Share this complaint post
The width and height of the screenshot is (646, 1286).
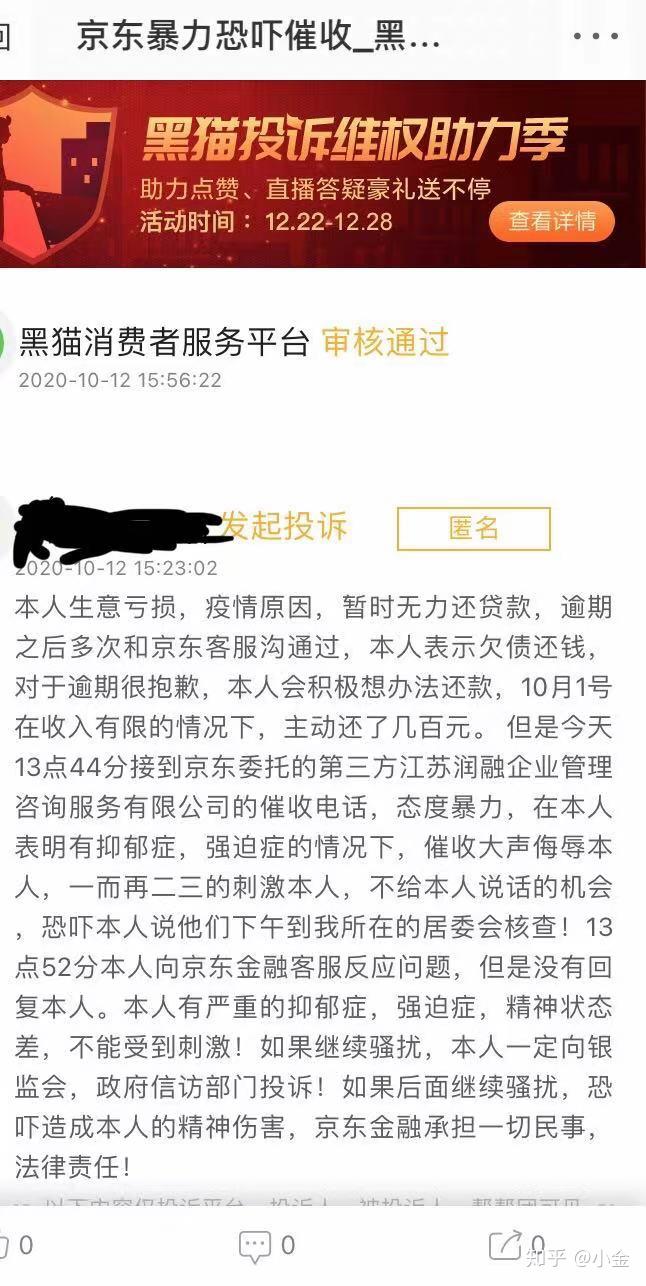[x=505, y=1245]
